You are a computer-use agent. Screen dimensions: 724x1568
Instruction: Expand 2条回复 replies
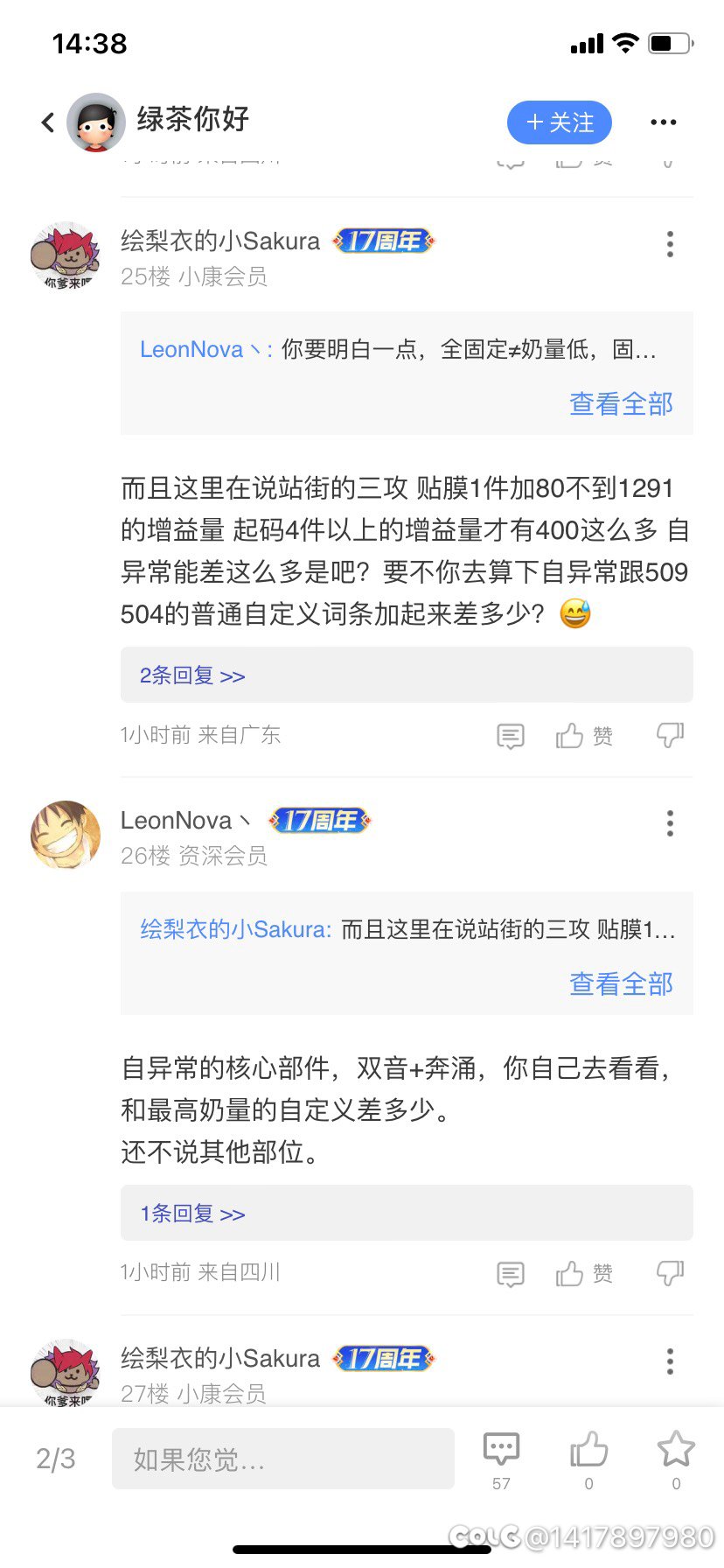pos(192,675)
